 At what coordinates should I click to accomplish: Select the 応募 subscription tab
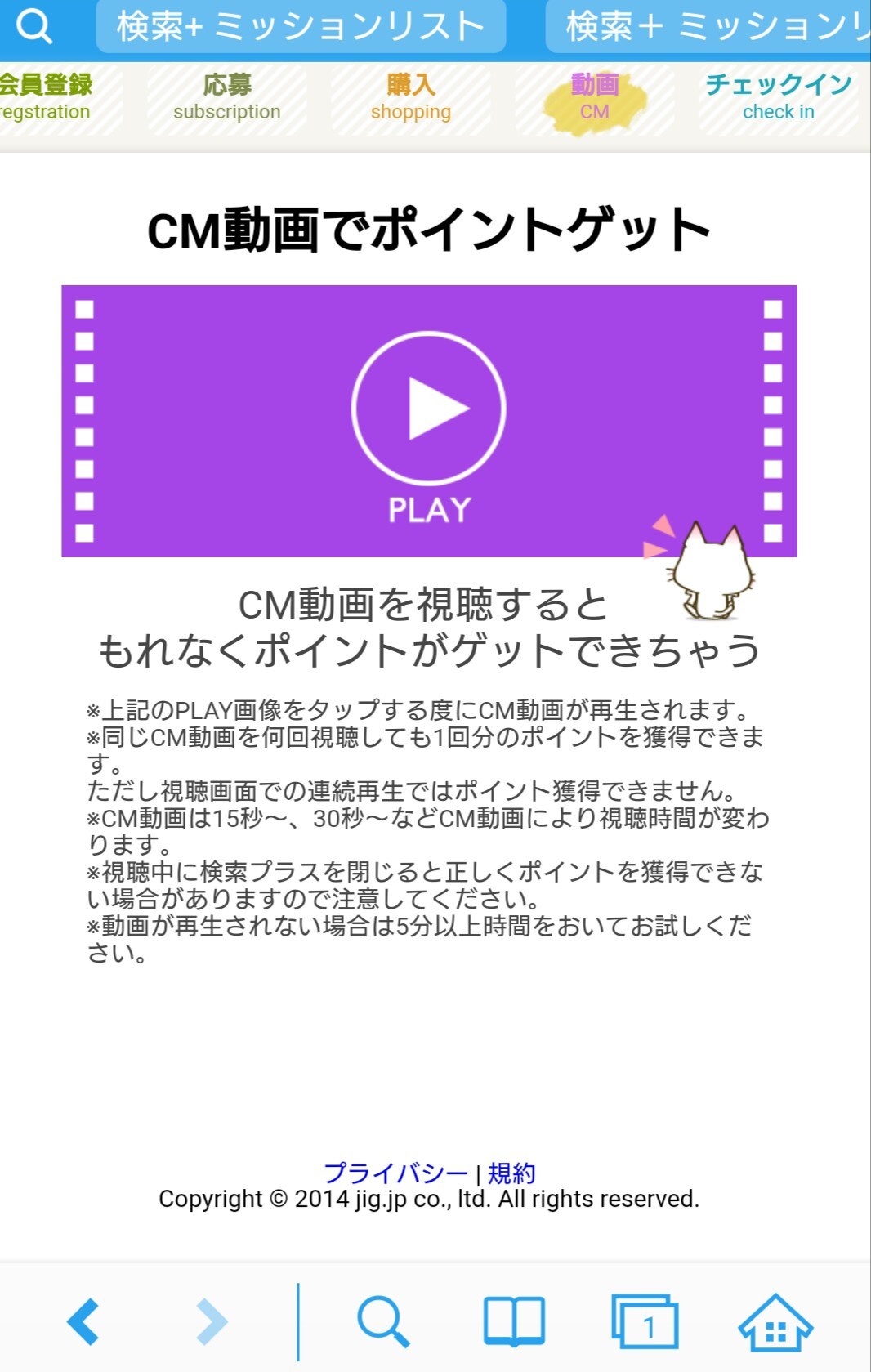pyautogui.click(x=227, y=98)
